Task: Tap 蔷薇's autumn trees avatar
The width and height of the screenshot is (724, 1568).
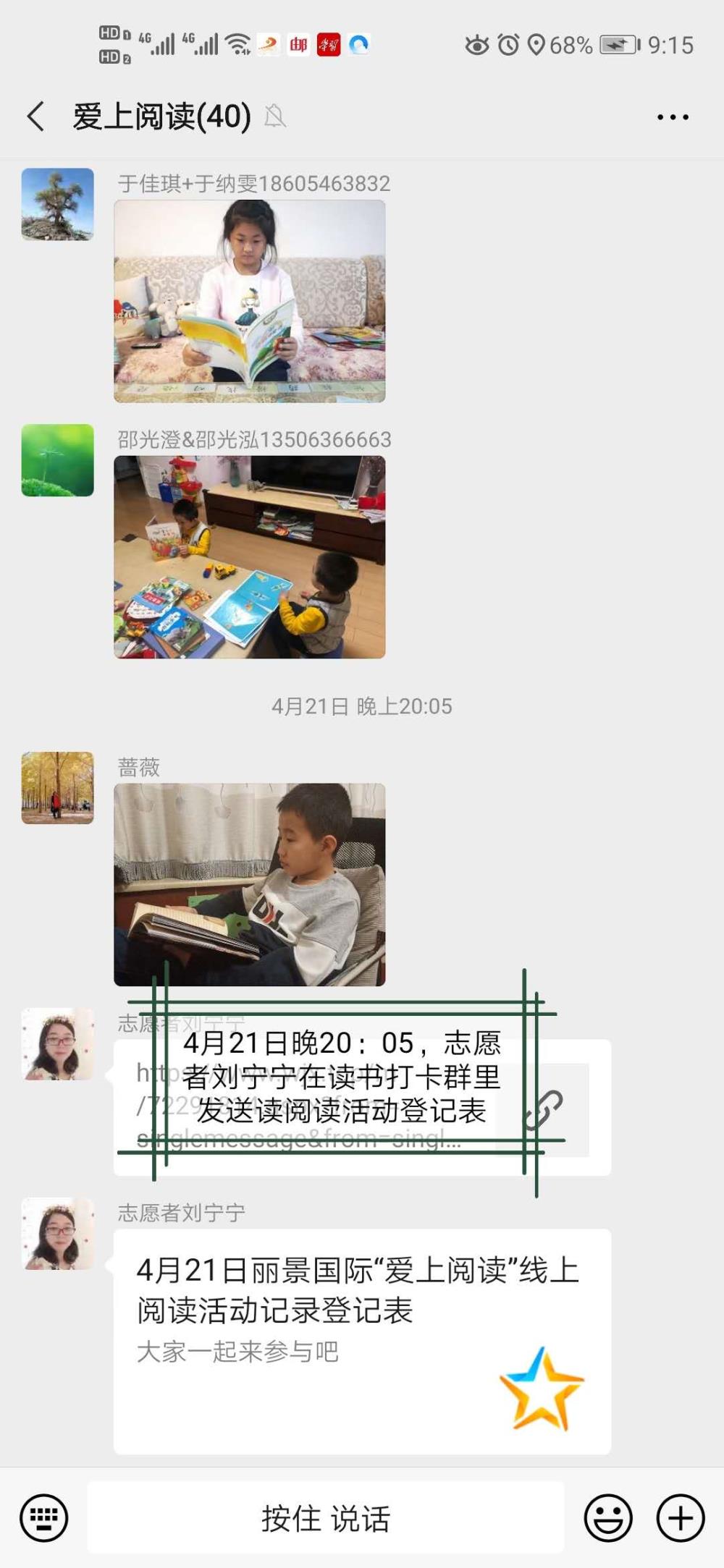Action: coord(58,788)
